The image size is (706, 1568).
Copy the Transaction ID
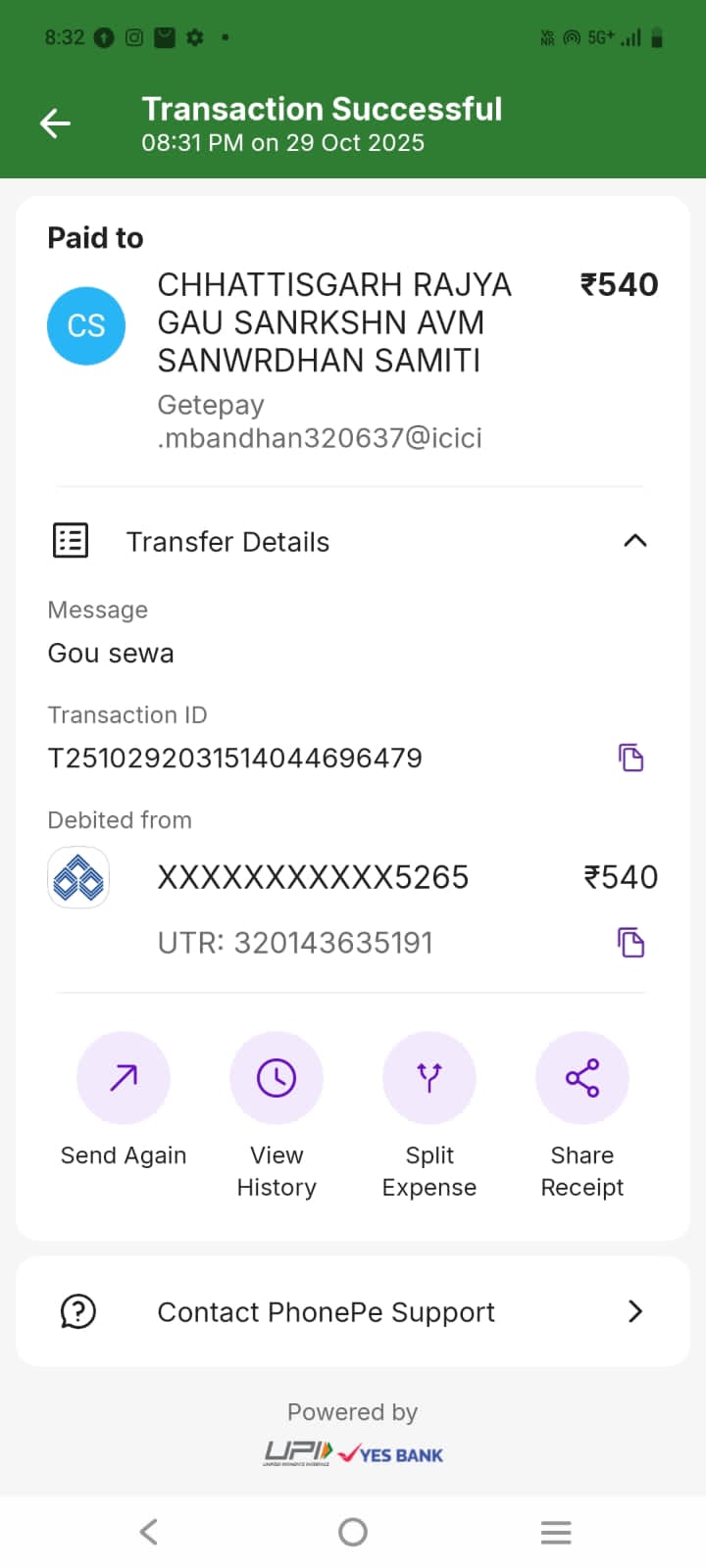[x=630, y=758]
